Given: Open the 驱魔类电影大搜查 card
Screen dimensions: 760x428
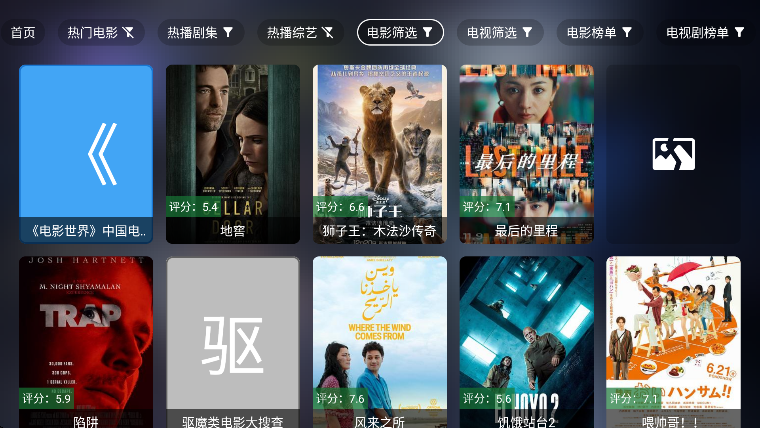Looking at the screenshot, I should click(x=233, y=342).
